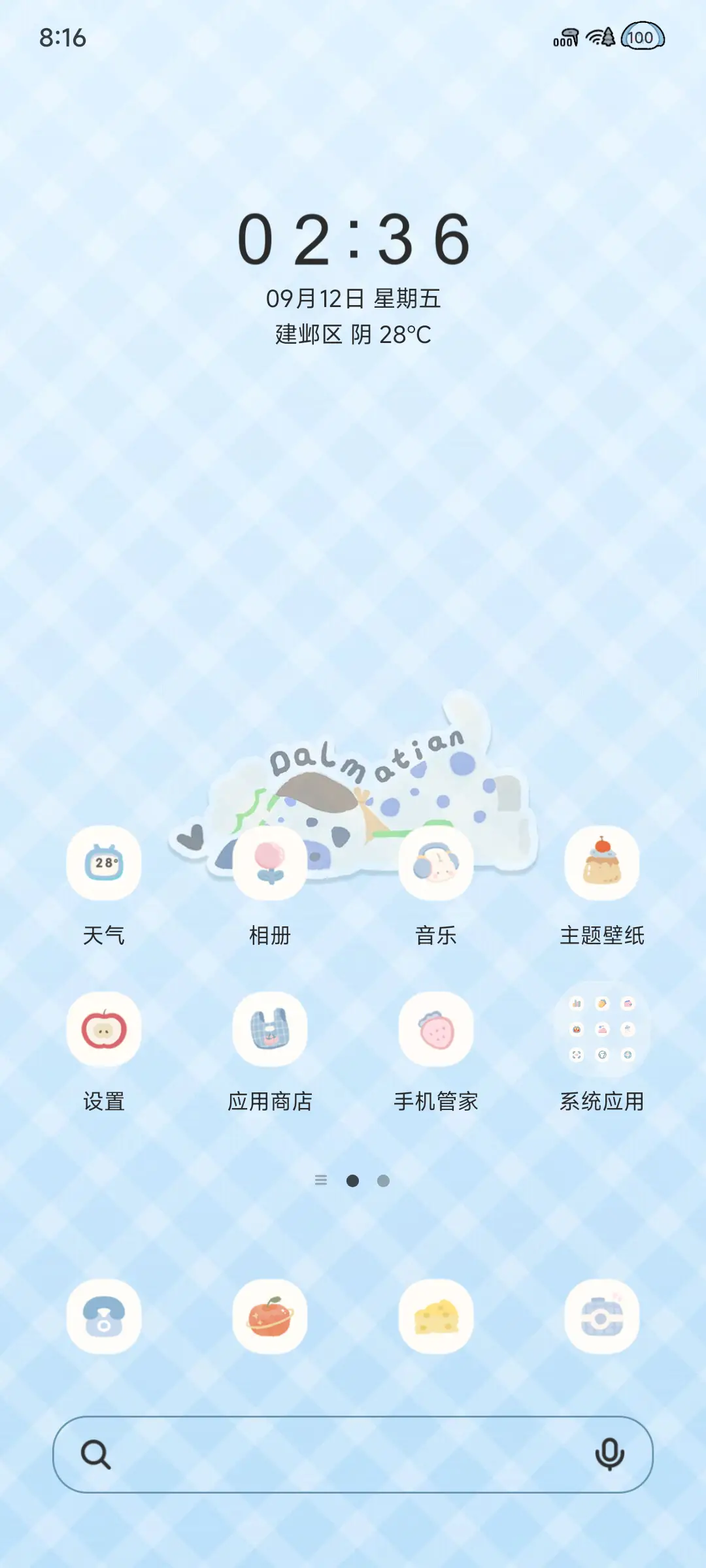
Task: Launch the 手机管家 phone manager
Action: pyautogui.click(x=436, y=1029)
